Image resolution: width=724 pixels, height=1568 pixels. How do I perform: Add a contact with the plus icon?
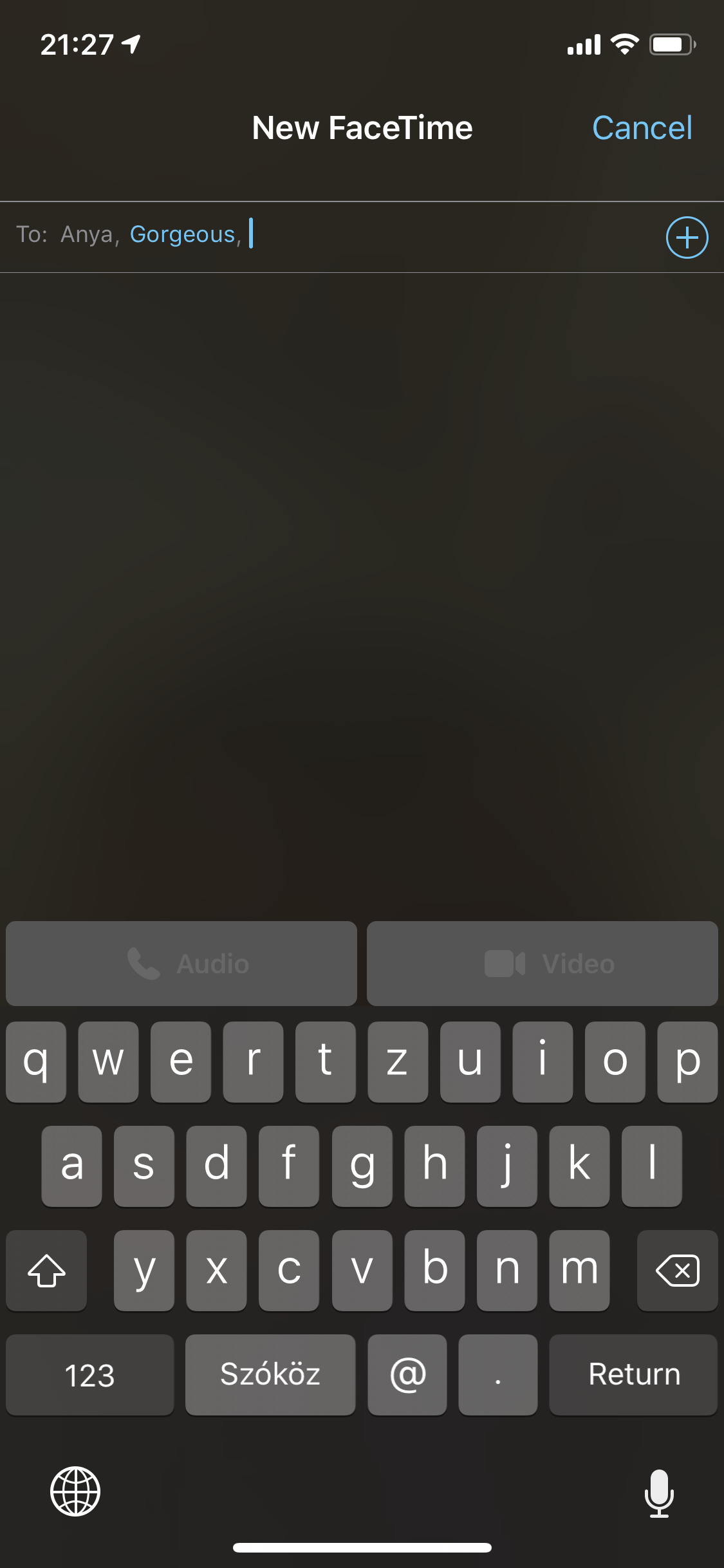(687, 238)
